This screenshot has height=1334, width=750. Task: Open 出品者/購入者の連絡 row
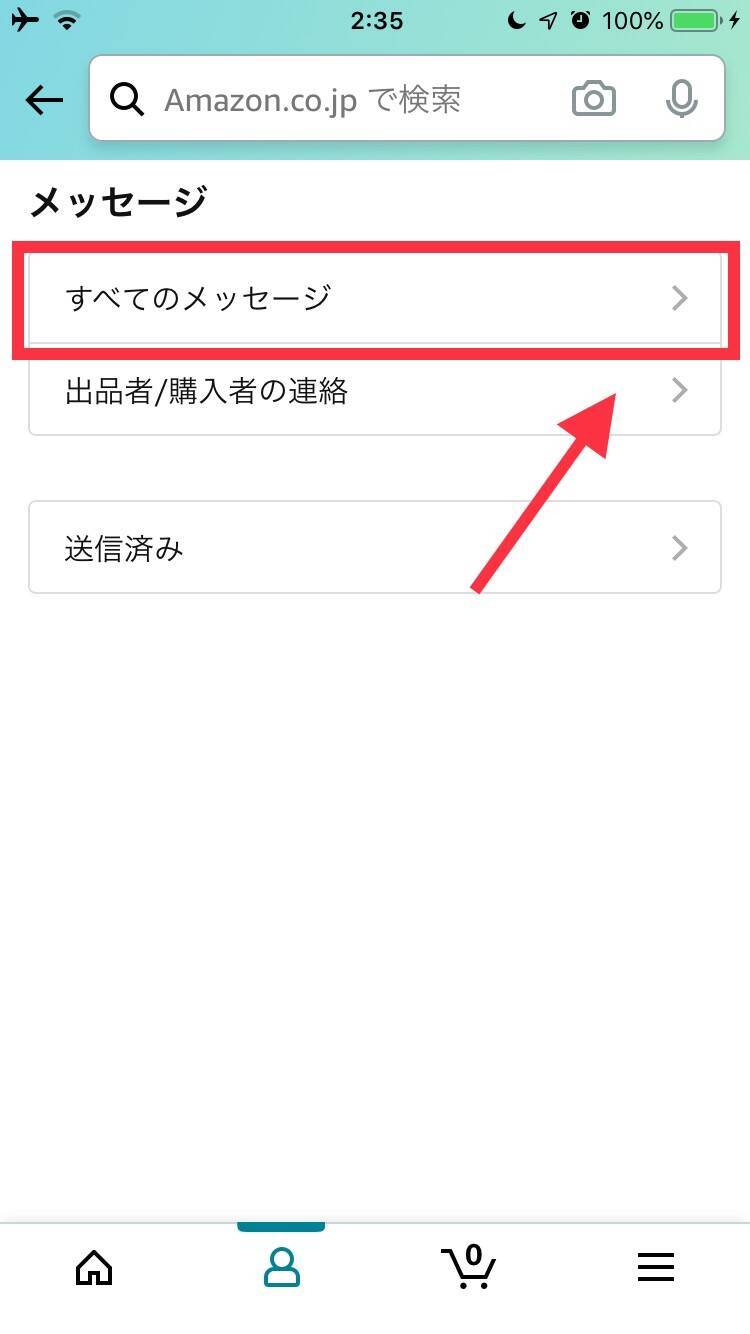[x=375, y=391]
